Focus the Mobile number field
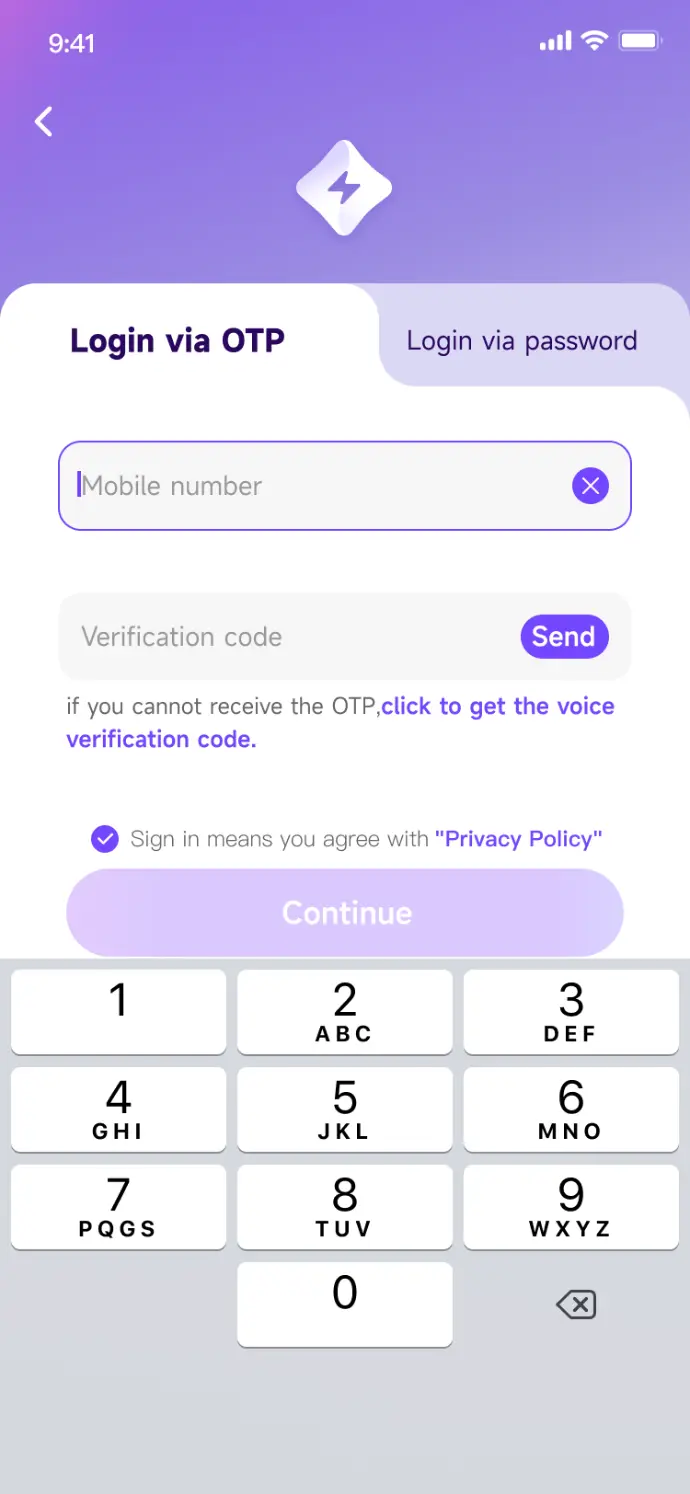 click(345, 486)
